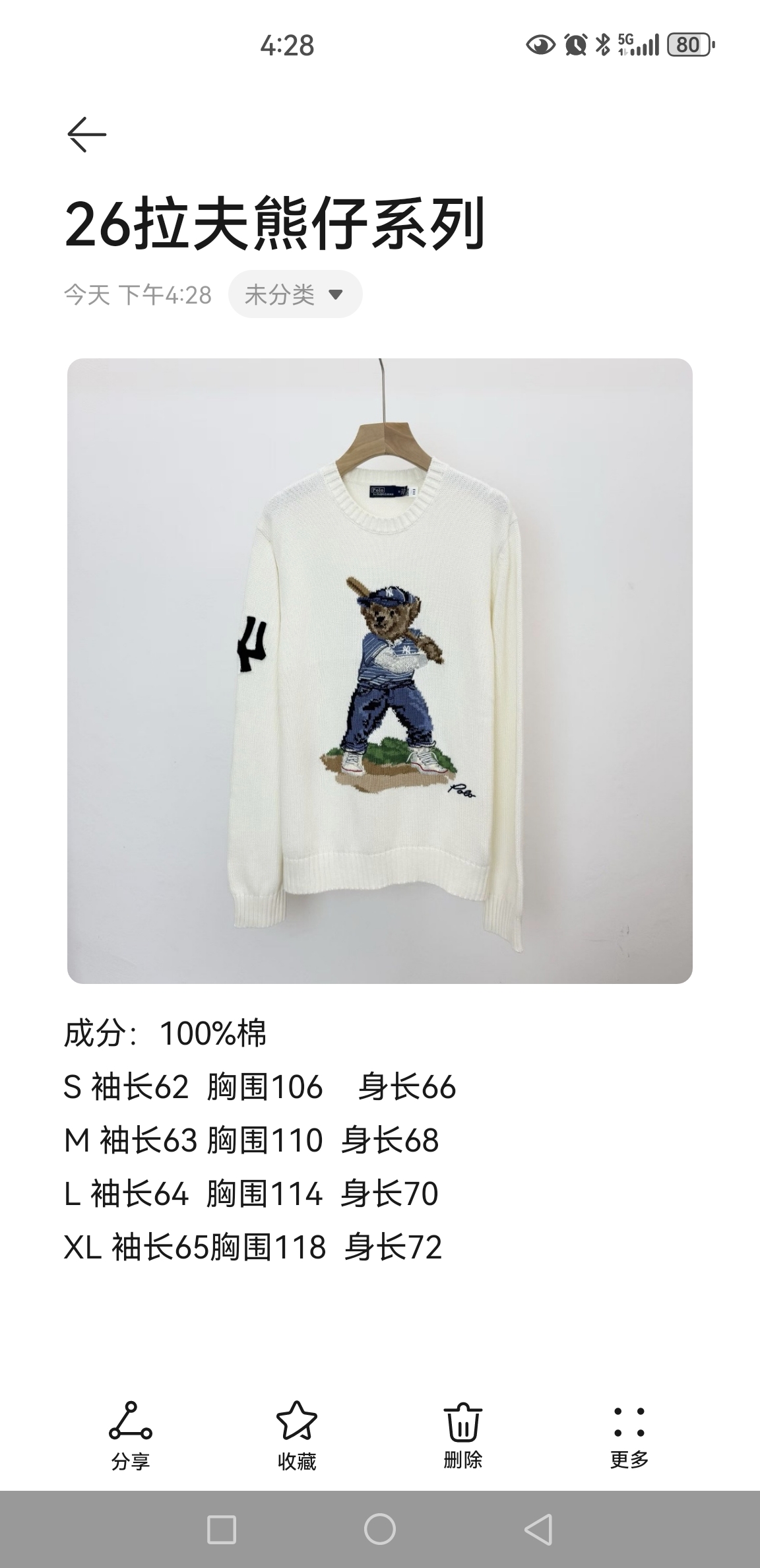
Task: Add note to favorites with 收藏
Action: (x=297, y=1436)
